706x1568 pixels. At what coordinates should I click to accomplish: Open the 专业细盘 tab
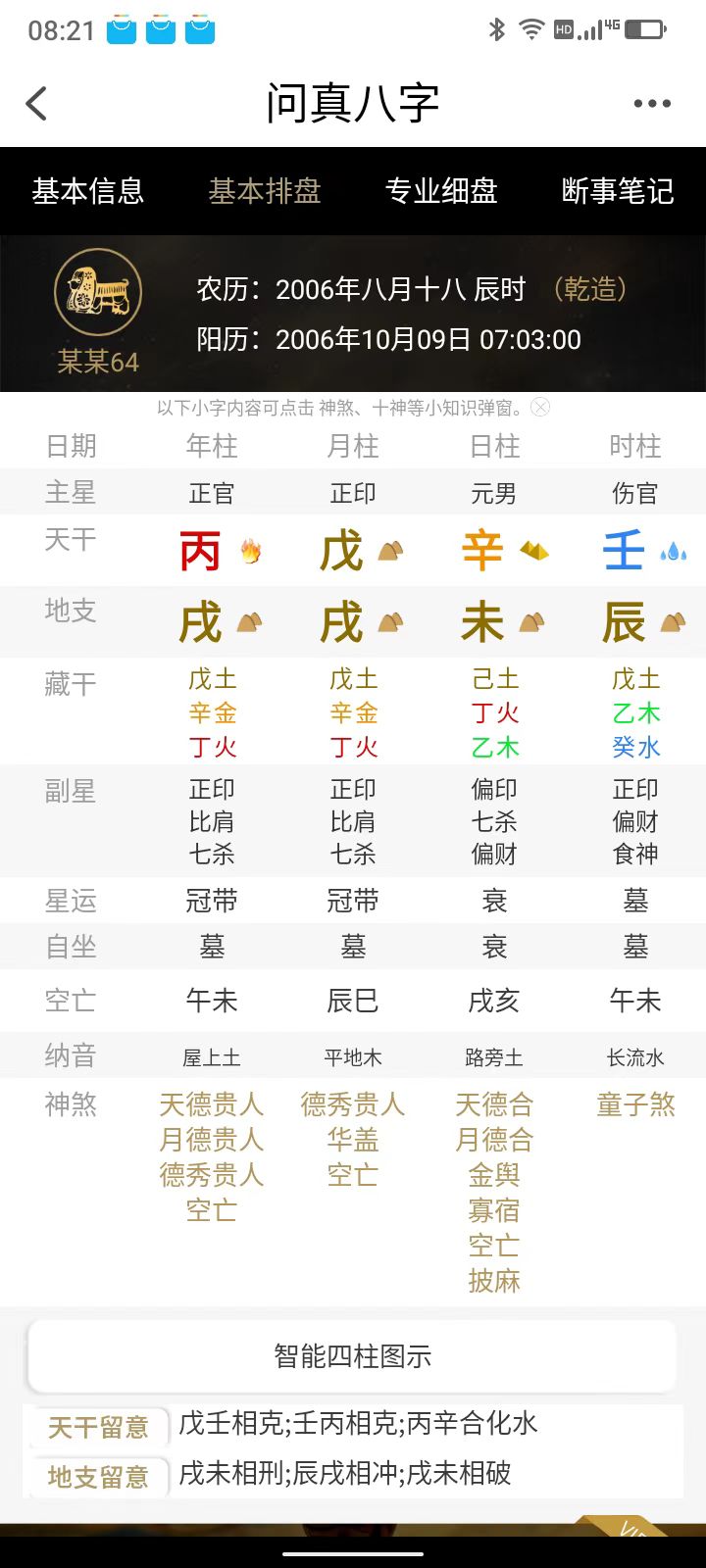pyautogui.click(x=441, y=191)
